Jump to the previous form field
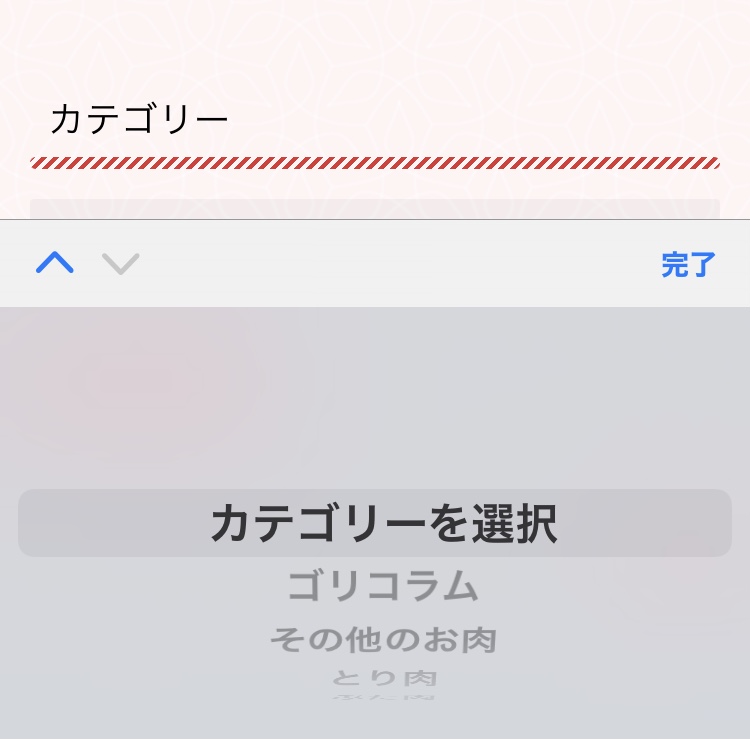 [55, 263]
